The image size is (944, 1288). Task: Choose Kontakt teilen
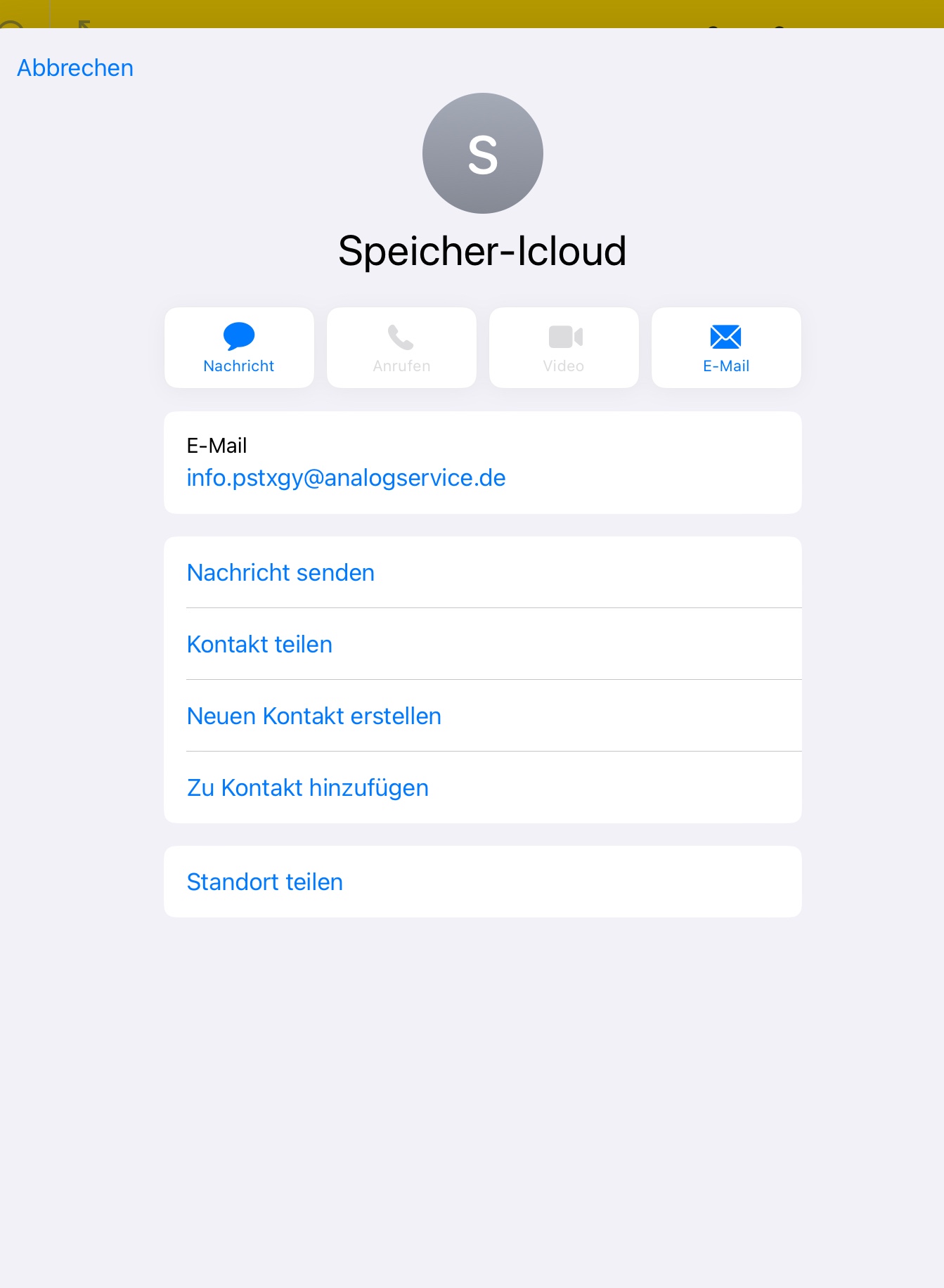[259, 645]
